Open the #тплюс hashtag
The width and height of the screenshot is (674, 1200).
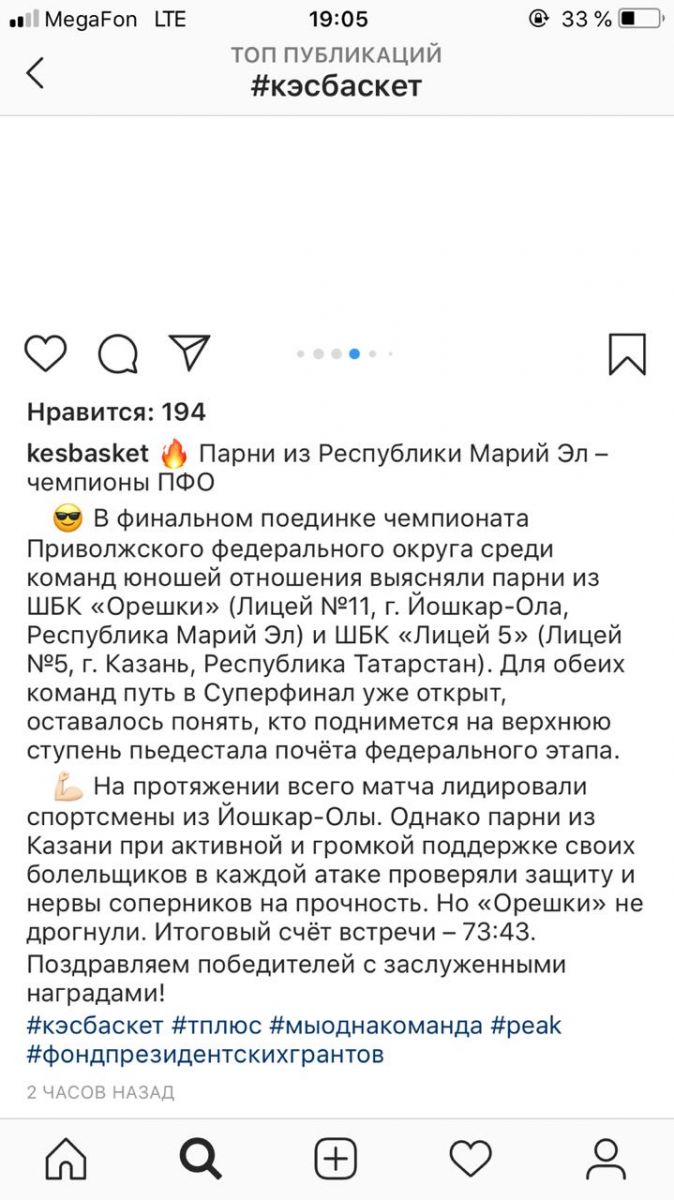pyautogui.click(x=217, y=1026)
